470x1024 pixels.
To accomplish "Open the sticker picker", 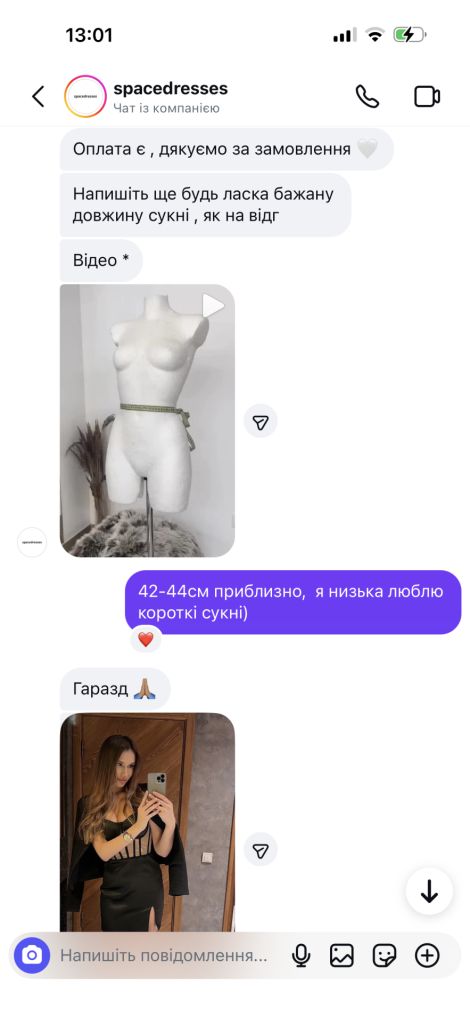I will point(384,956).
